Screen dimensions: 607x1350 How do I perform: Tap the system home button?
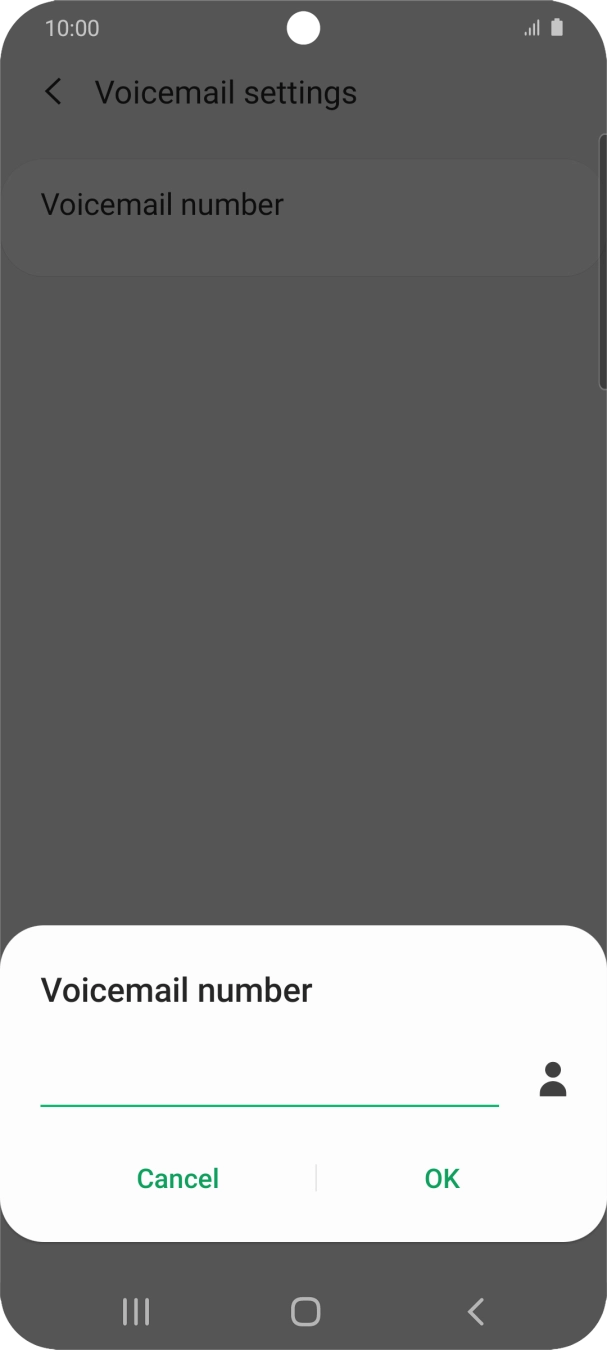pyautogui.click(x=305, y=1311)
